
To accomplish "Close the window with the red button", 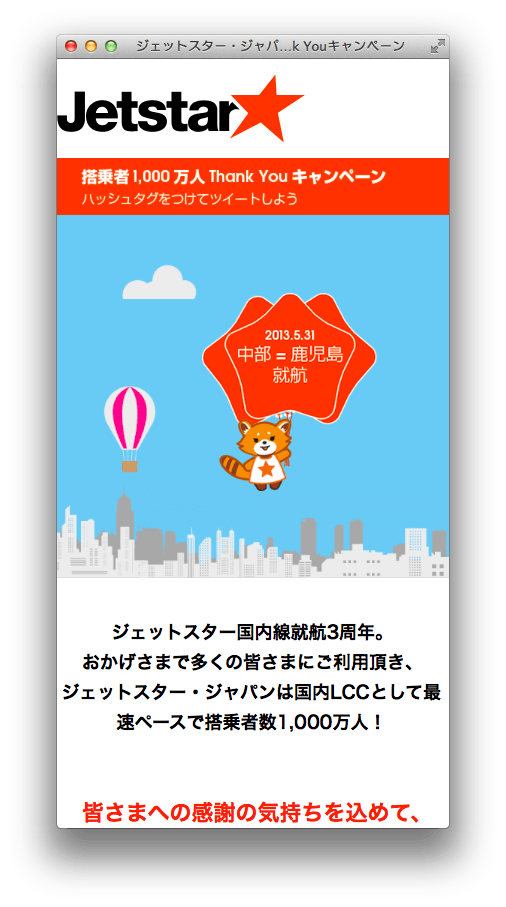I will (x=71, y=47).
